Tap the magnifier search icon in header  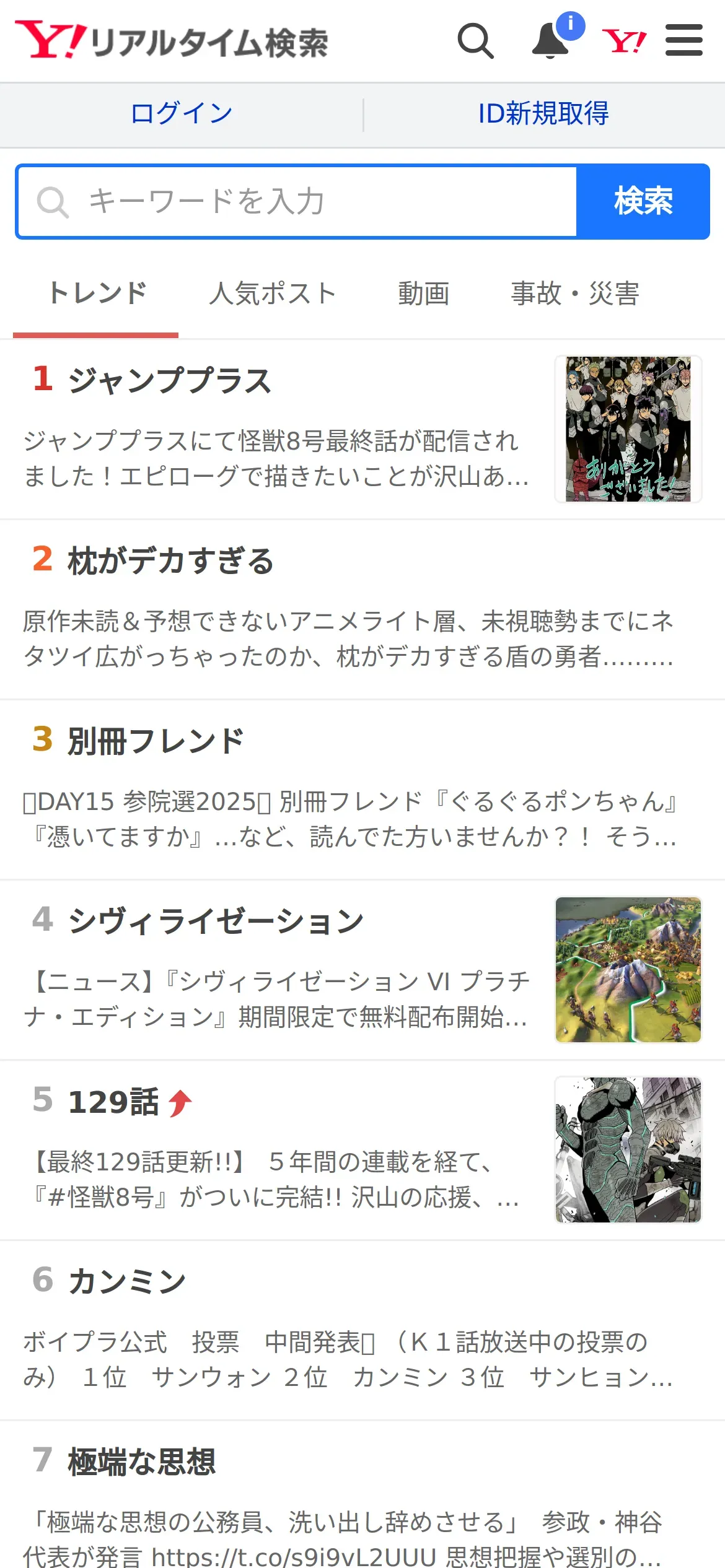pyautogui.click(x=476, y=41)
